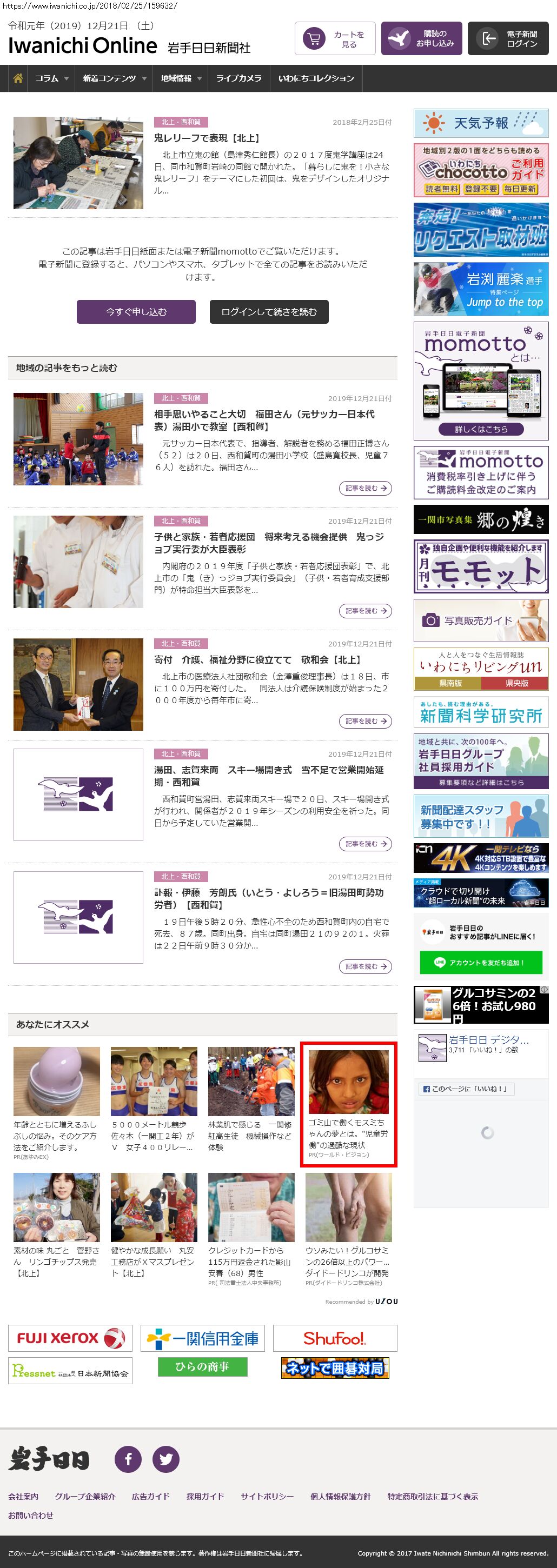Open the お問い合わせ footer link
Viewport: 557px width, 1568px height.
(x=30, y=1515)
